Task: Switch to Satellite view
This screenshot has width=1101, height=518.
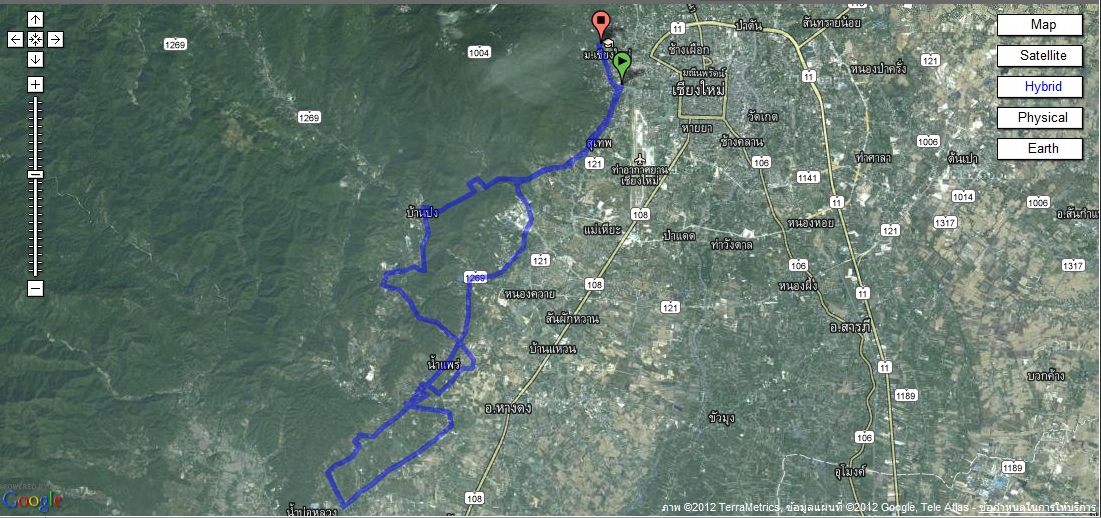Action: pyautogui.click(x=1042, y=56)
